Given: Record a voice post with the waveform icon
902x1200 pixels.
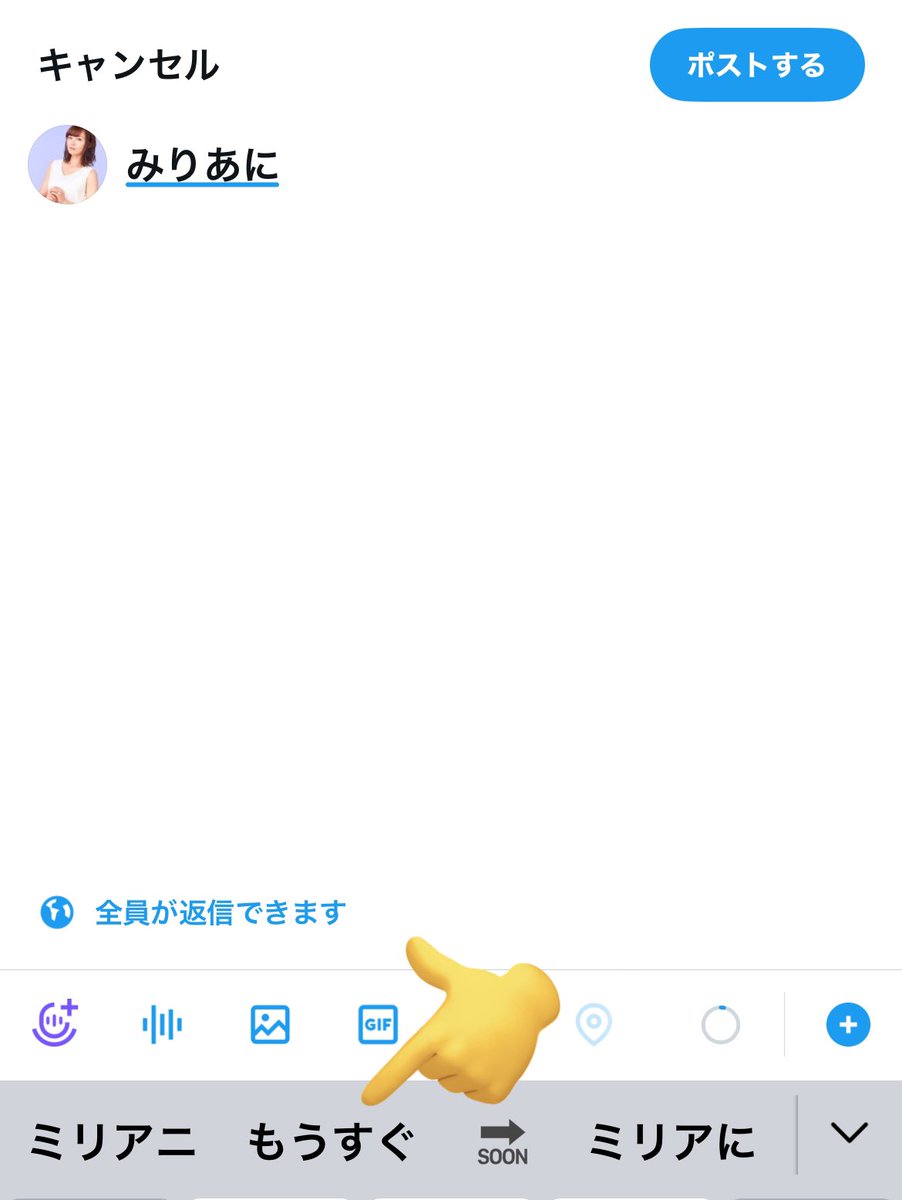Looking at the screenshot, I should (162, 1025).
